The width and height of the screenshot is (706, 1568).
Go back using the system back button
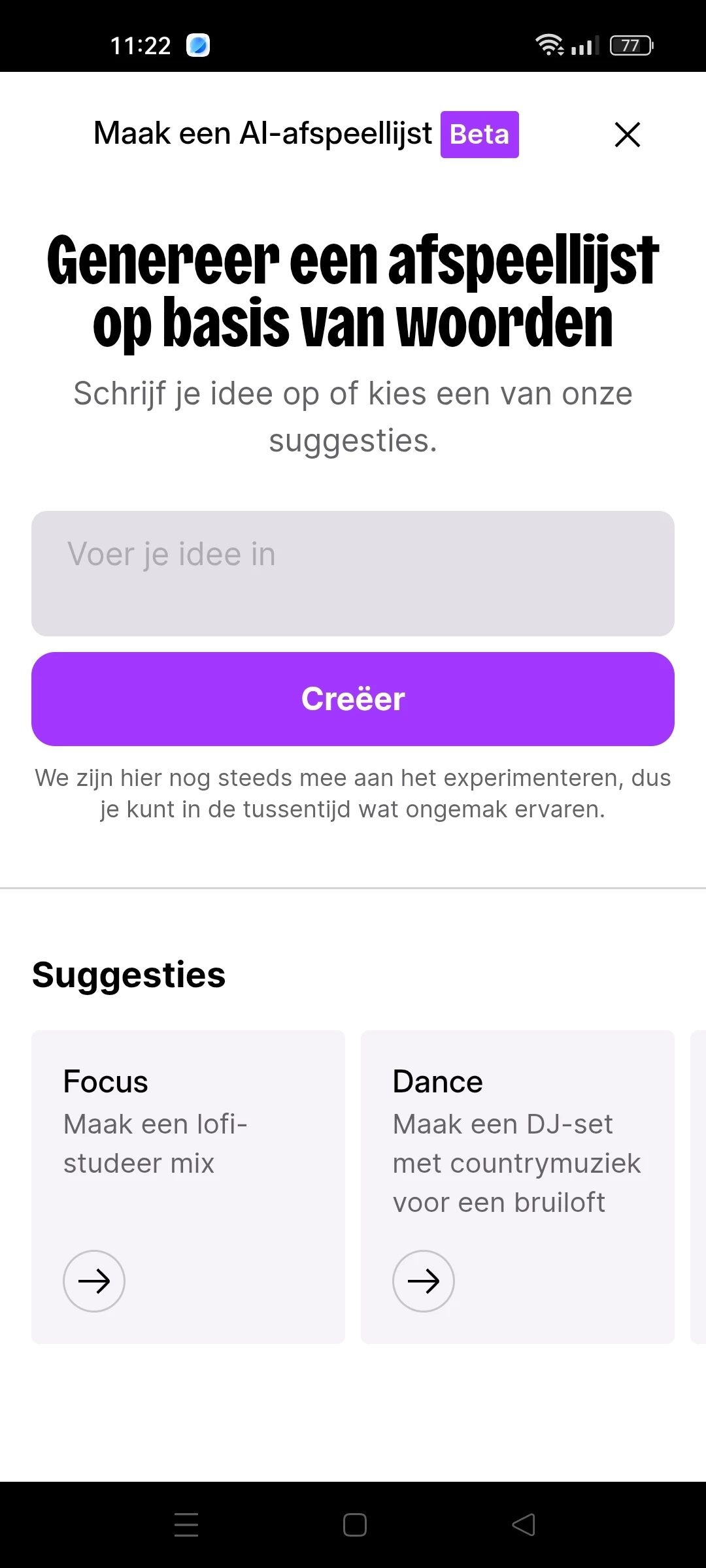coord(523,1525)
